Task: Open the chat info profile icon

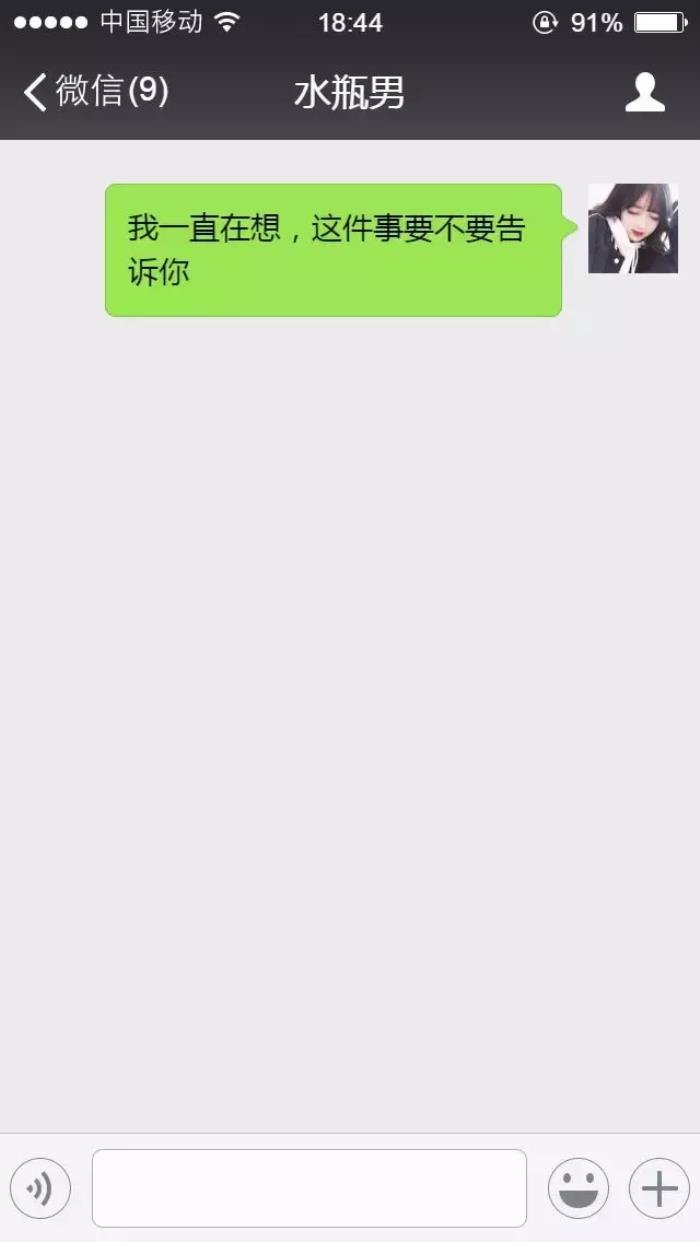Action: (645, 92)
